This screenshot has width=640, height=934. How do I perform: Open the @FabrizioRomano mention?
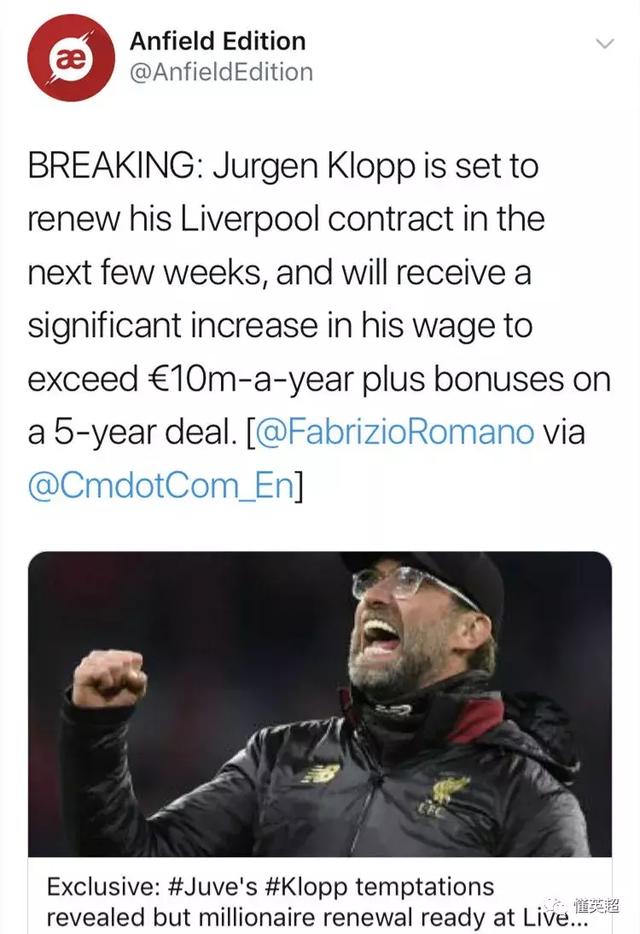tap(395, 433)
